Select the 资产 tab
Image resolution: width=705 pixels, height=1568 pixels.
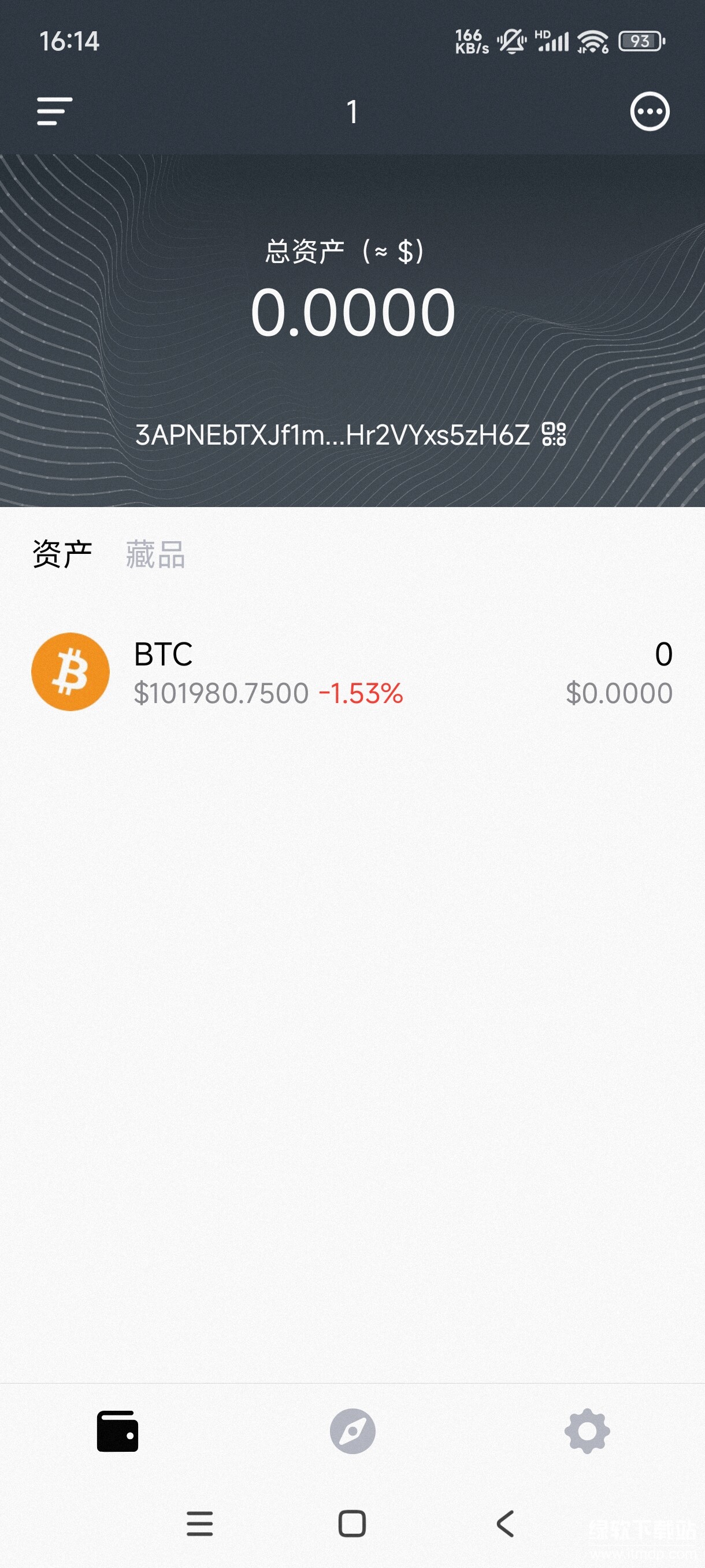(x=62, y=554)
